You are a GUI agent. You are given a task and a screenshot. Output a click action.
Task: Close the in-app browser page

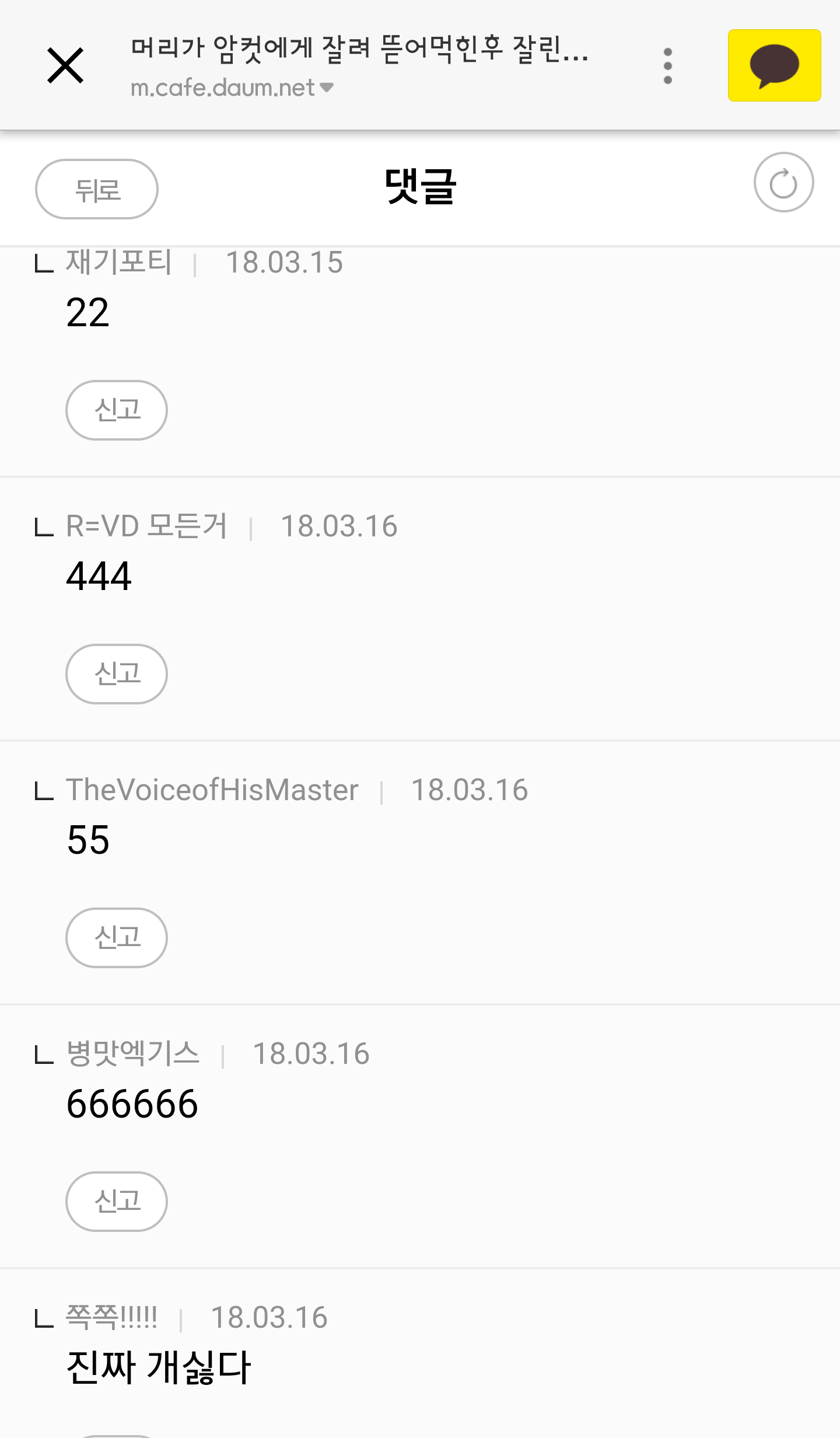(x=65, y=65)
